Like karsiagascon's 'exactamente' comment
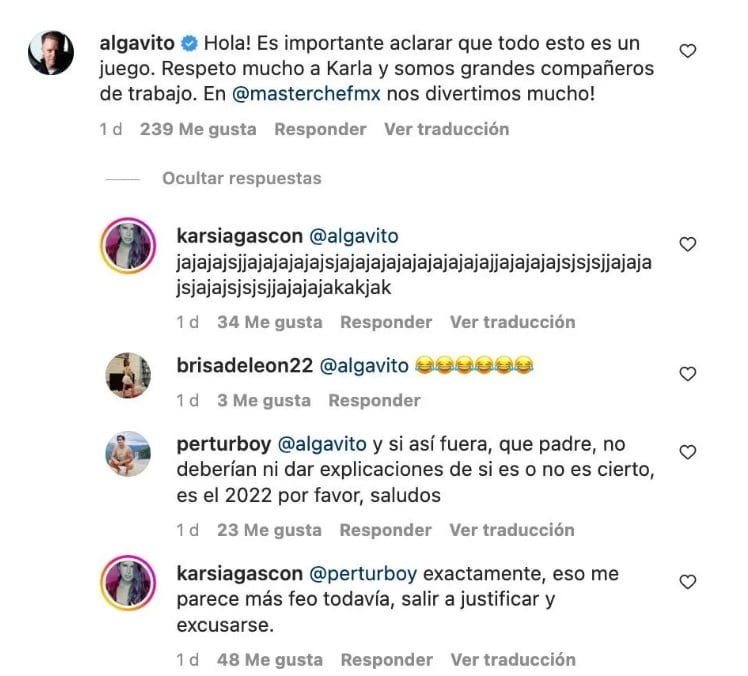The height and width of the screenshot is (676, 748). (687, 581)
